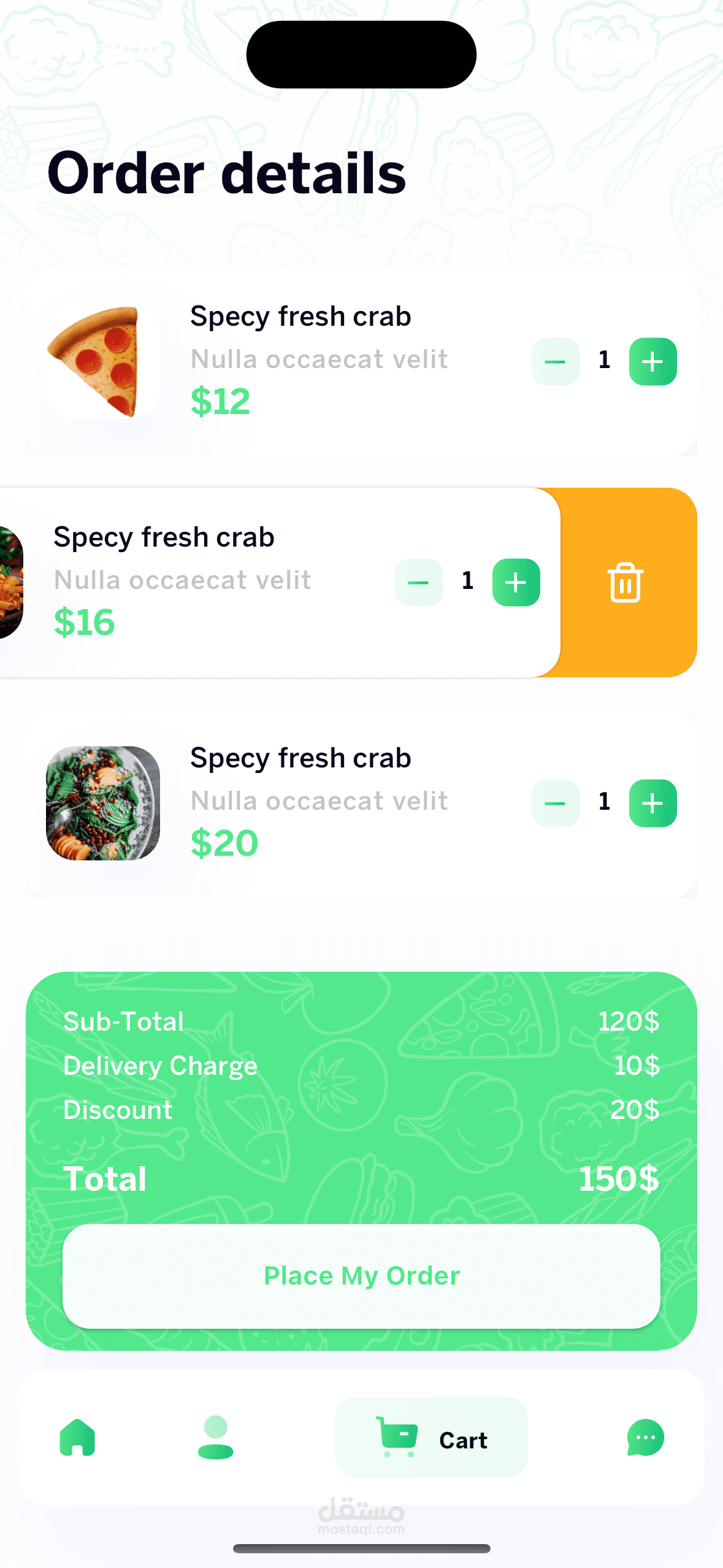Reduce quantity of the $16 item

tap(418, 583)
